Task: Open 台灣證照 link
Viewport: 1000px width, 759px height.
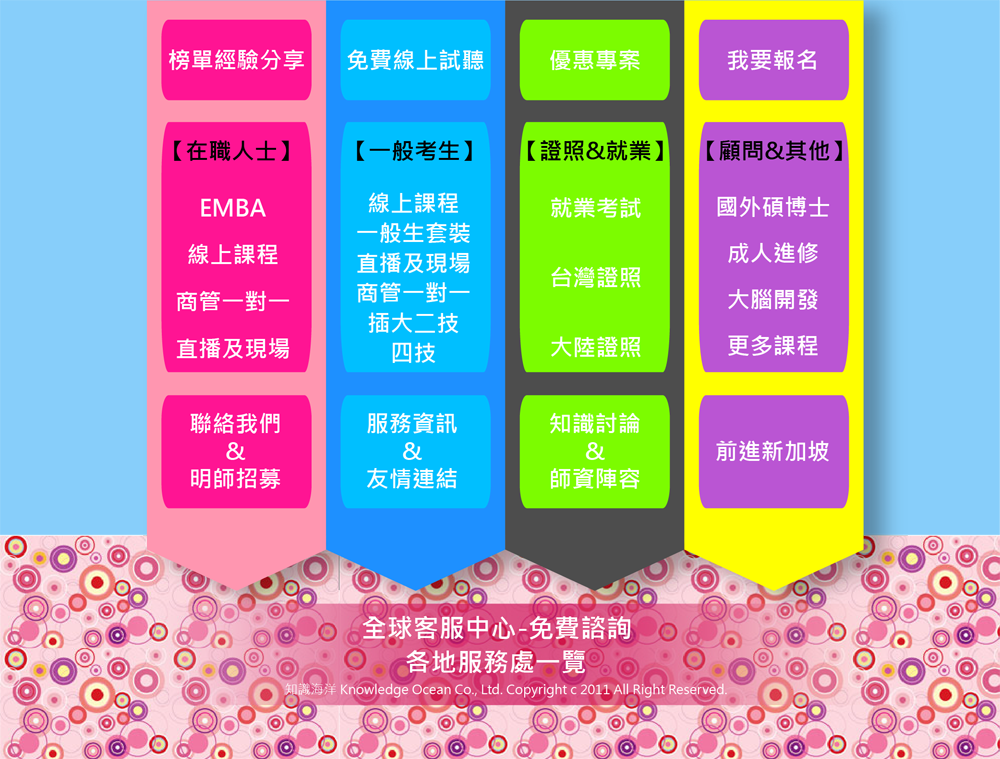Action: tap(595, 278)
